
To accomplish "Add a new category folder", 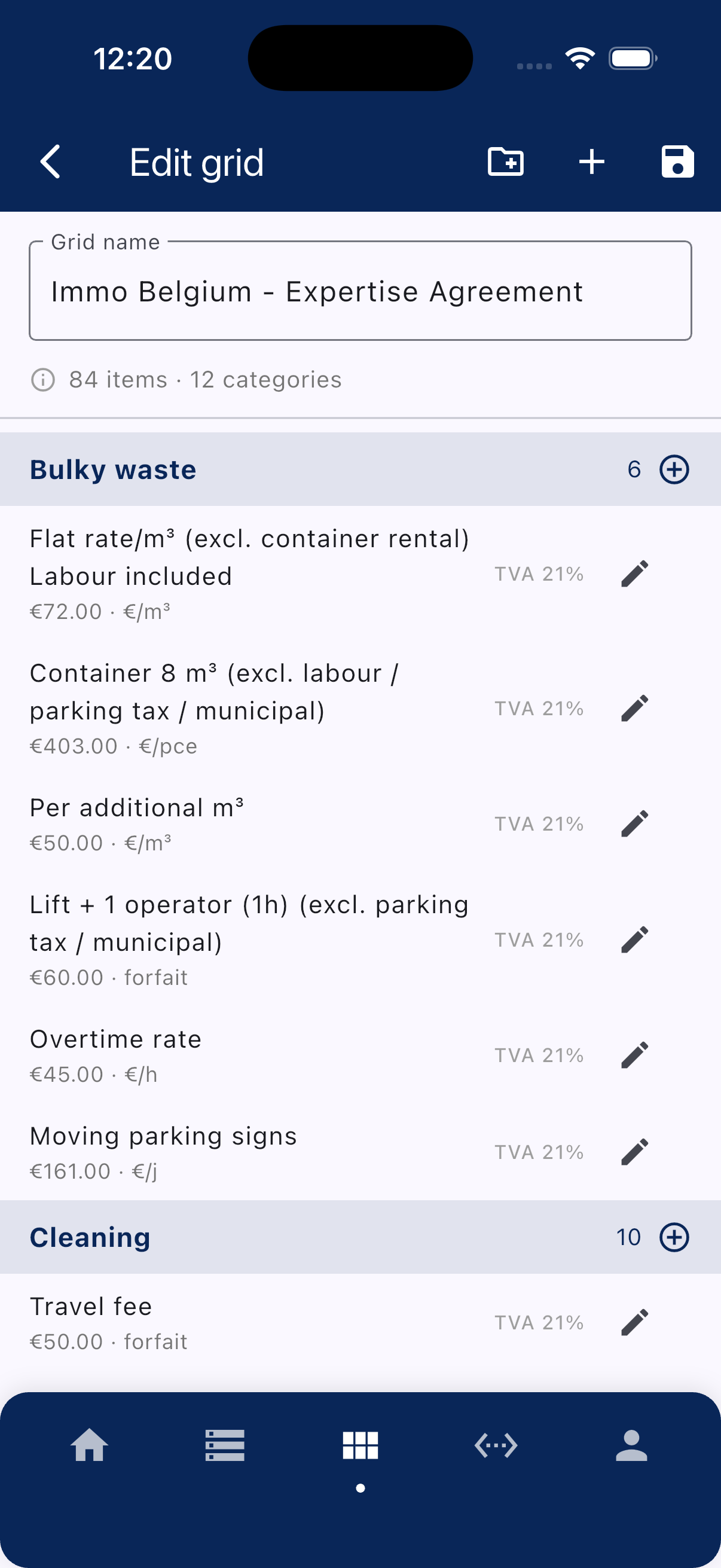I will click(x=506, y=162).
